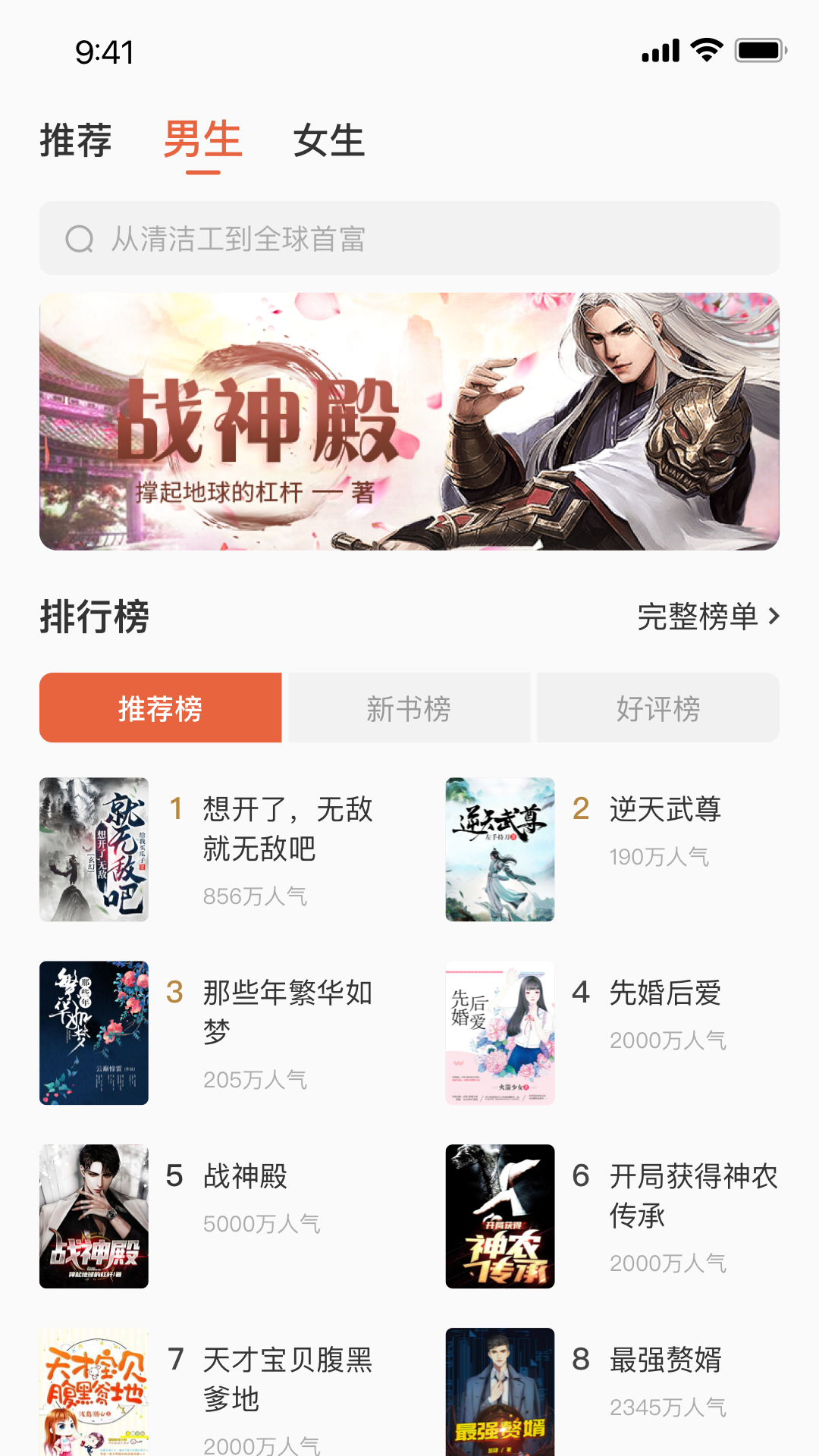This screenshot has height=1456, width=819.
Task: Select the 男生 tab
Action: (x=203, y=141)
